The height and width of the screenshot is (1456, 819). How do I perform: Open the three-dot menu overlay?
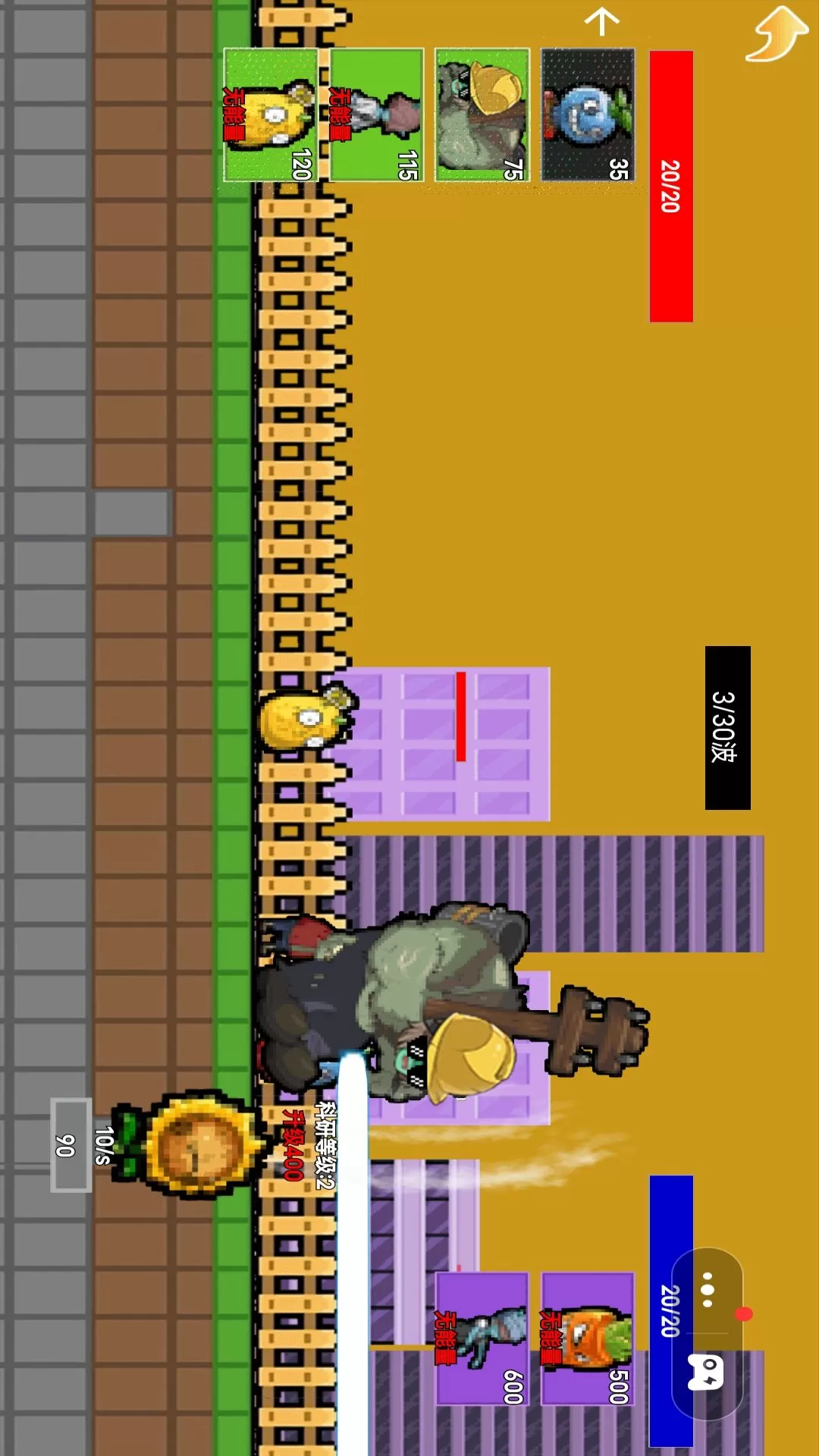707,1290
